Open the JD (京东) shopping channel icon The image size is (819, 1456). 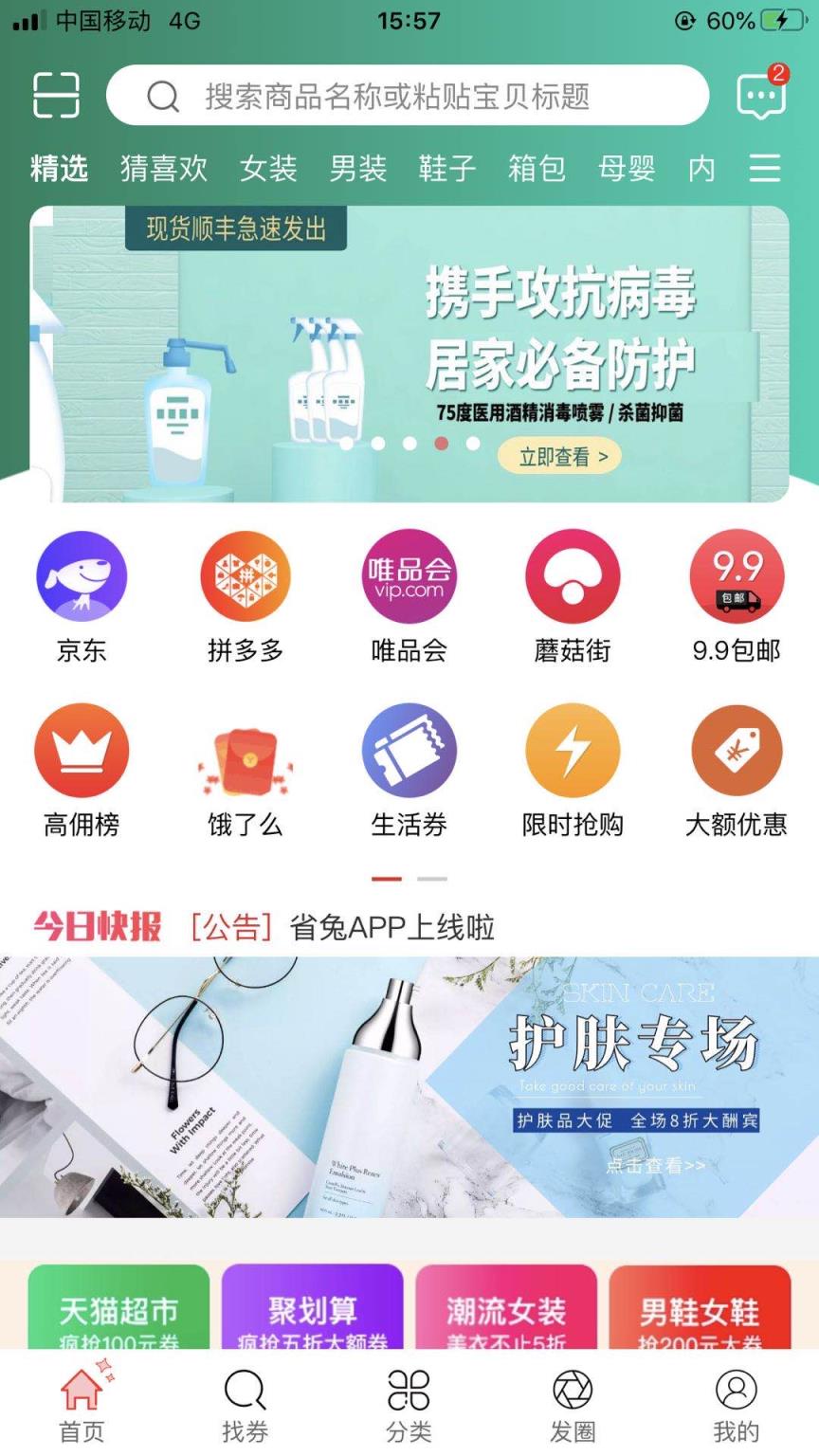pyautogui.click(x=82, y=574)
